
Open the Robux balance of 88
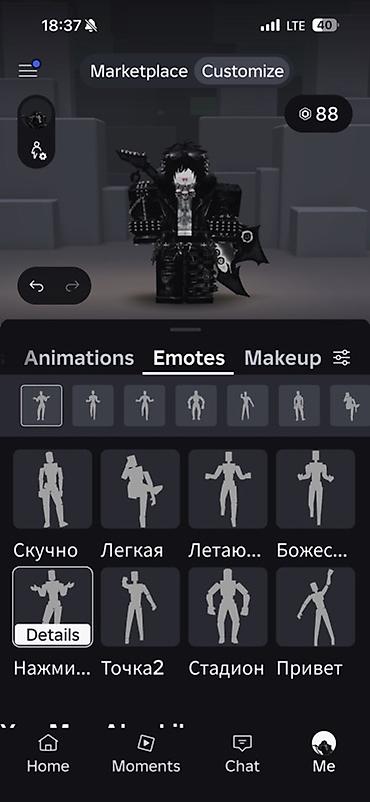pyautogui.click(x=318, y=114)
